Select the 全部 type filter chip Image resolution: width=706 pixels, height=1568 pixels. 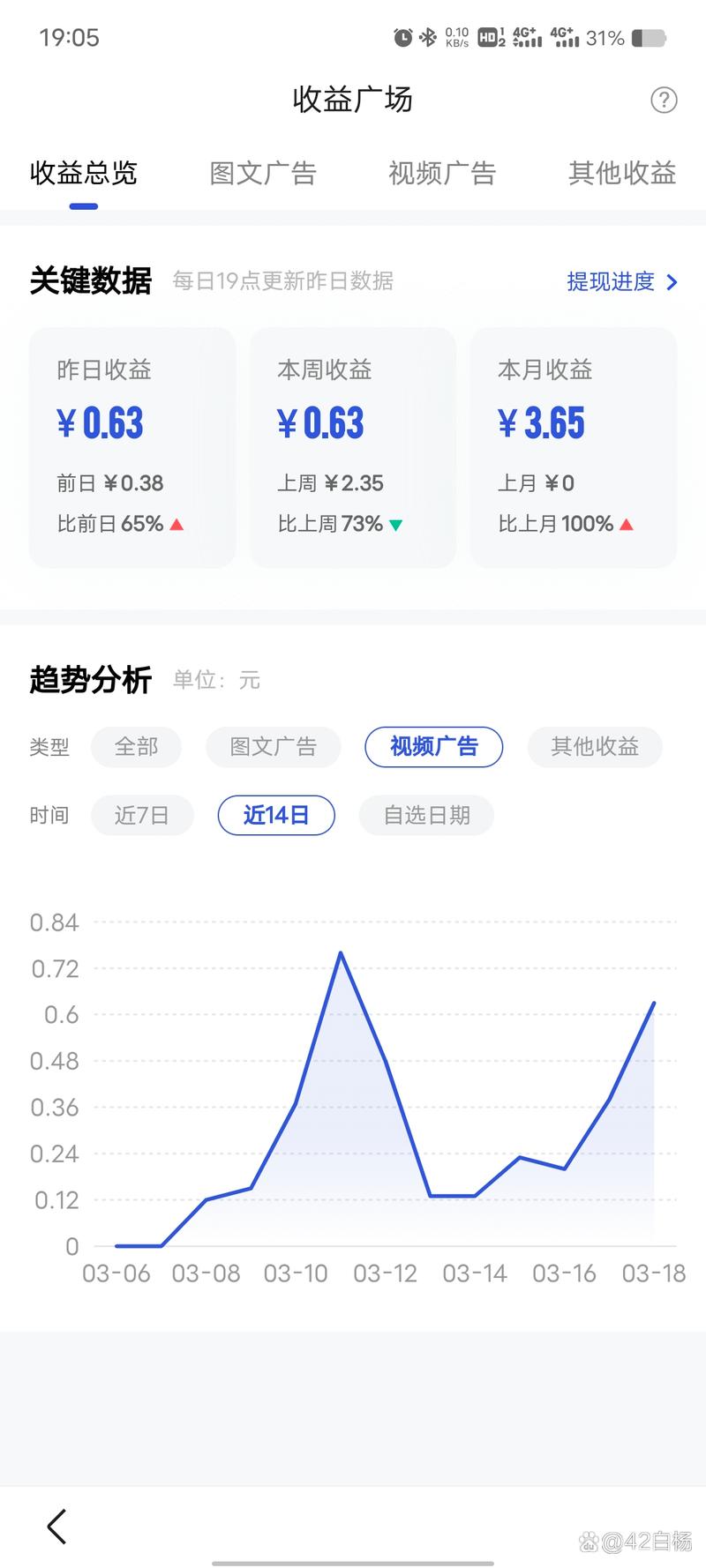click(136, 747)
